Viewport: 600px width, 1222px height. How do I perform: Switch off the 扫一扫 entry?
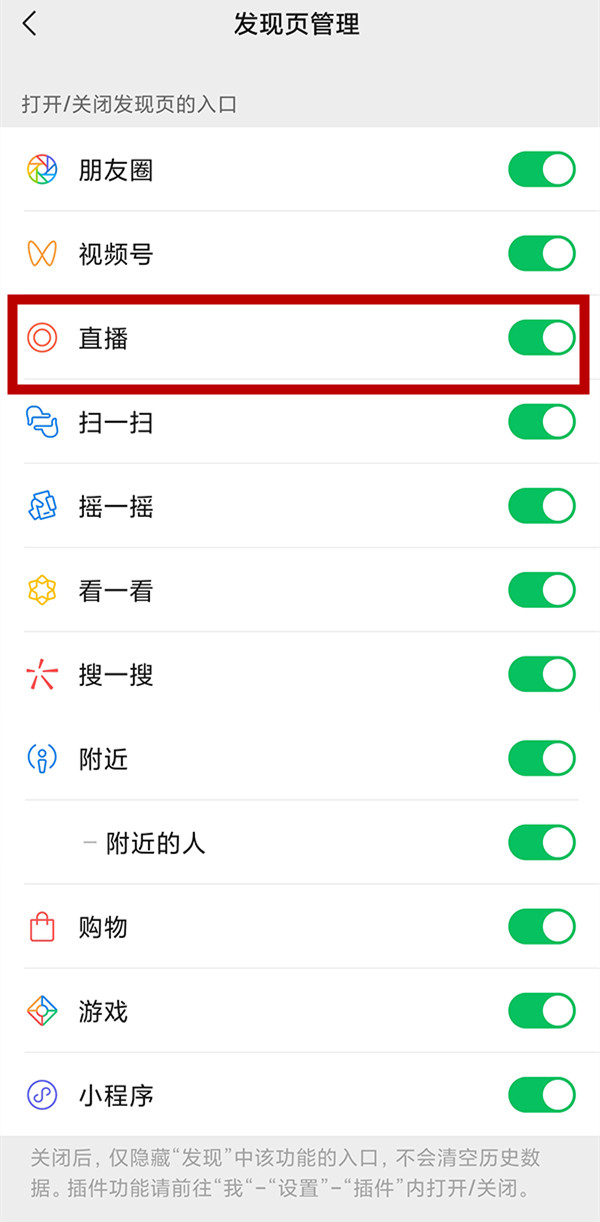[542, 422]
